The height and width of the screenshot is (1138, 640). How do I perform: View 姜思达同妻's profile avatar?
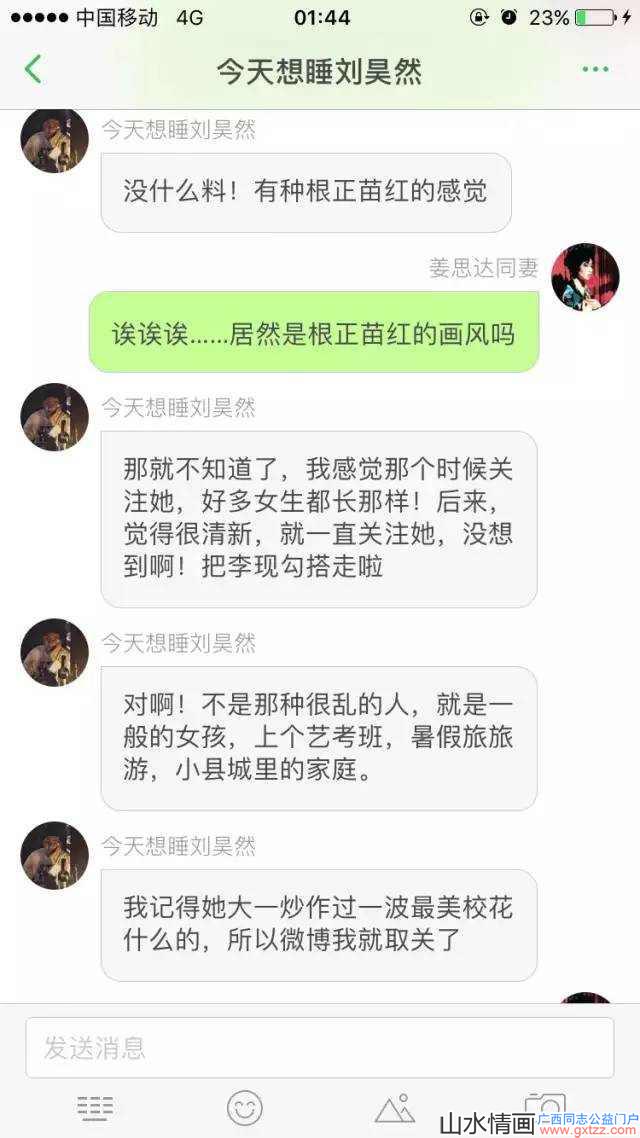click(586, 277)
